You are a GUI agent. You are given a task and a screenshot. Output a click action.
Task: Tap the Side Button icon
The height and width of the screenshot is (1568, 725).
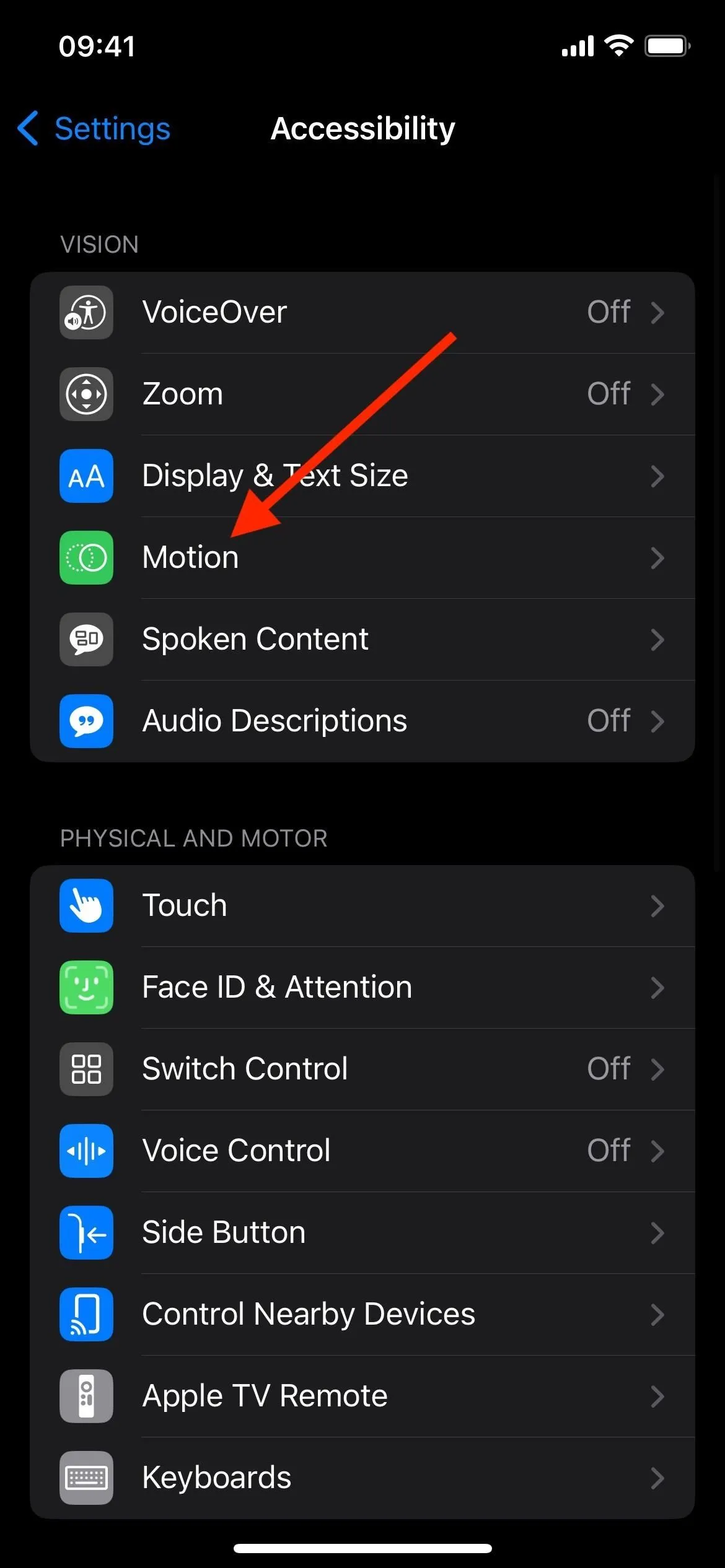[x=86, y=1233]
